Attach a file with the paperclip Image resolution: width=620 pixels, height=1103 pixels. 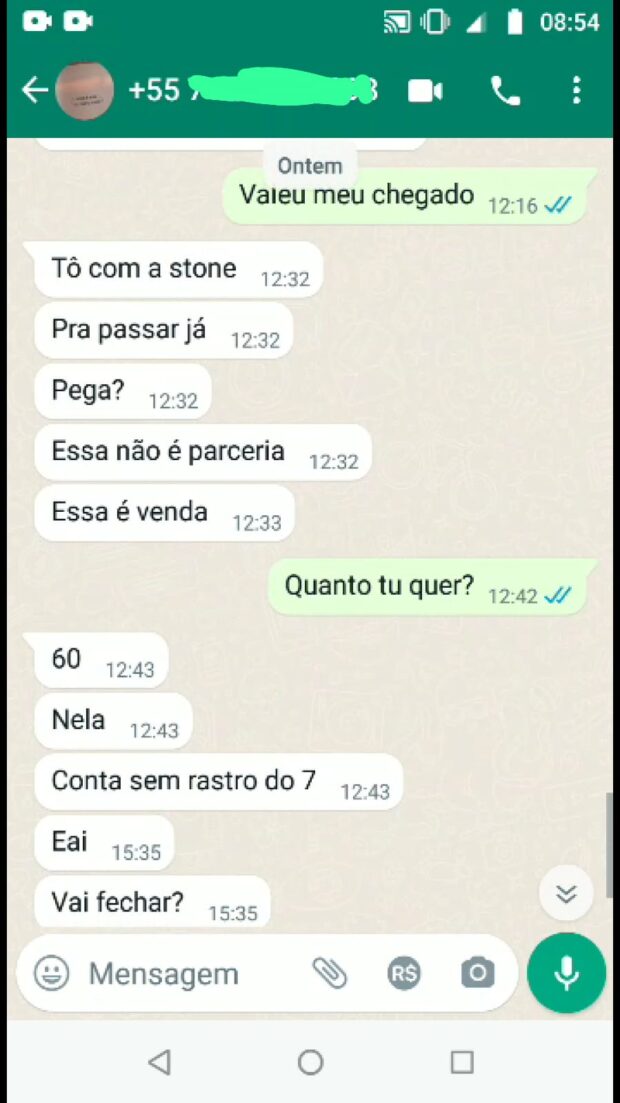coord(329,974)
